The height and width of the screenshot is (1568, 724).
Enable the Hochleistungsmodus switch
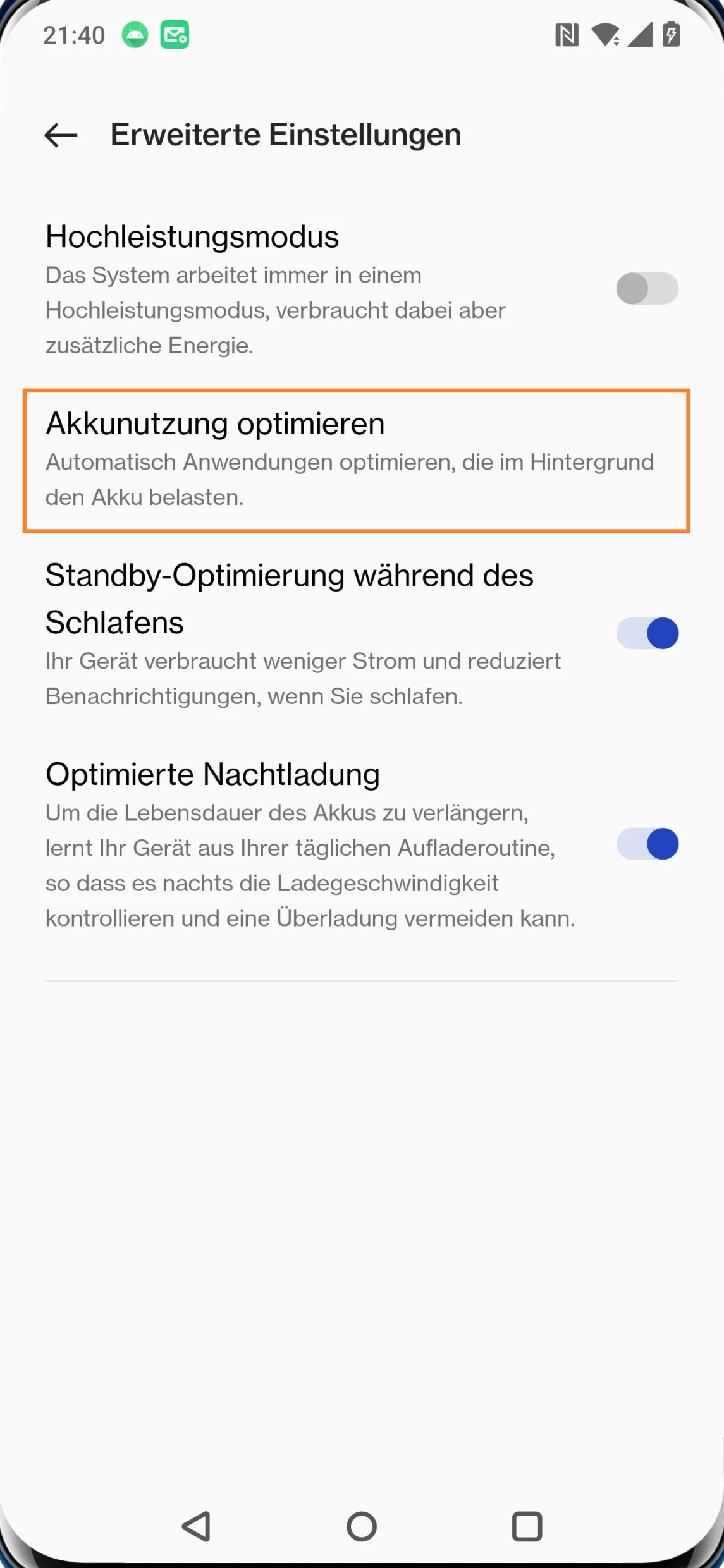click(x=647, y=289)
